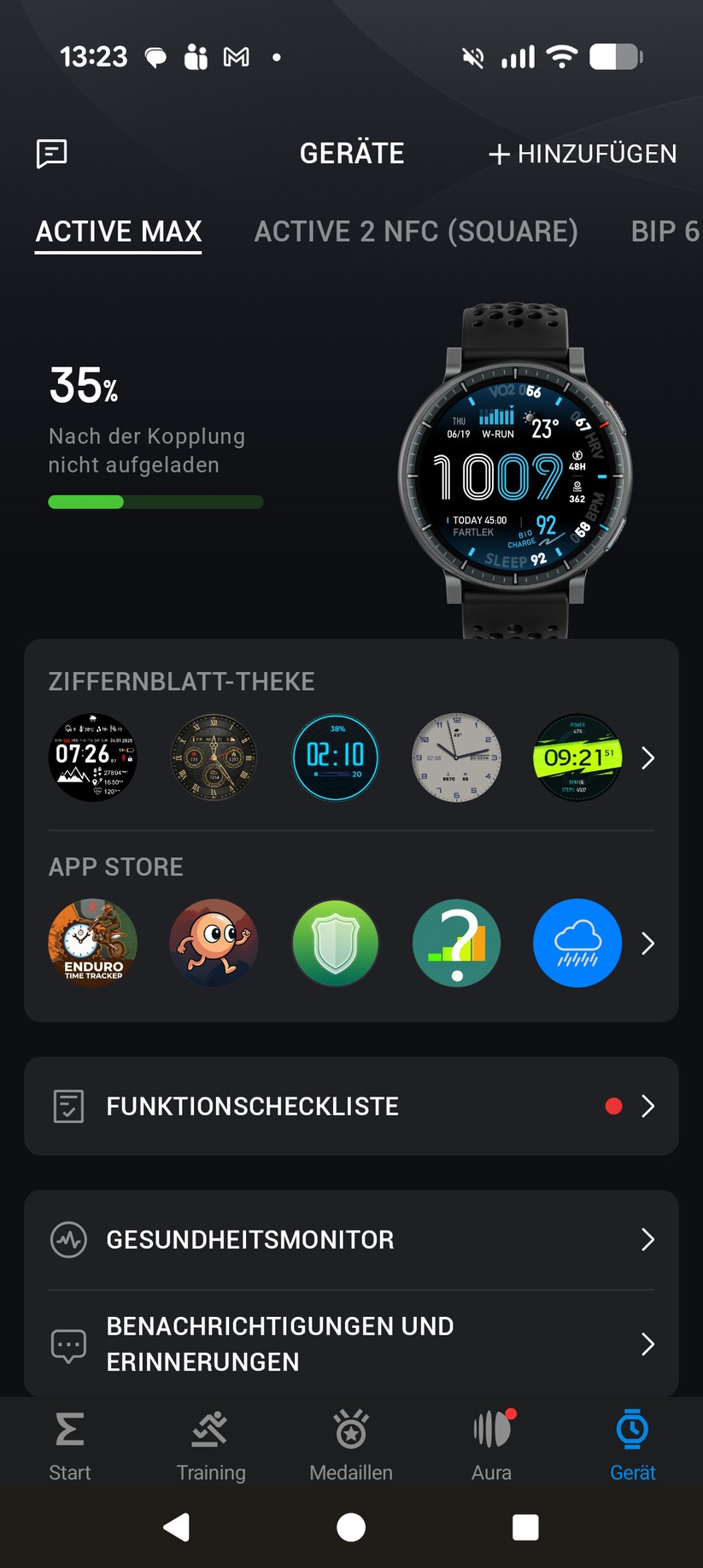The height and width of the screenshot is (1568, 703).
Task: Click the Benachrichtigungen speech bubble icon
Action: (x=67, y=1344)
